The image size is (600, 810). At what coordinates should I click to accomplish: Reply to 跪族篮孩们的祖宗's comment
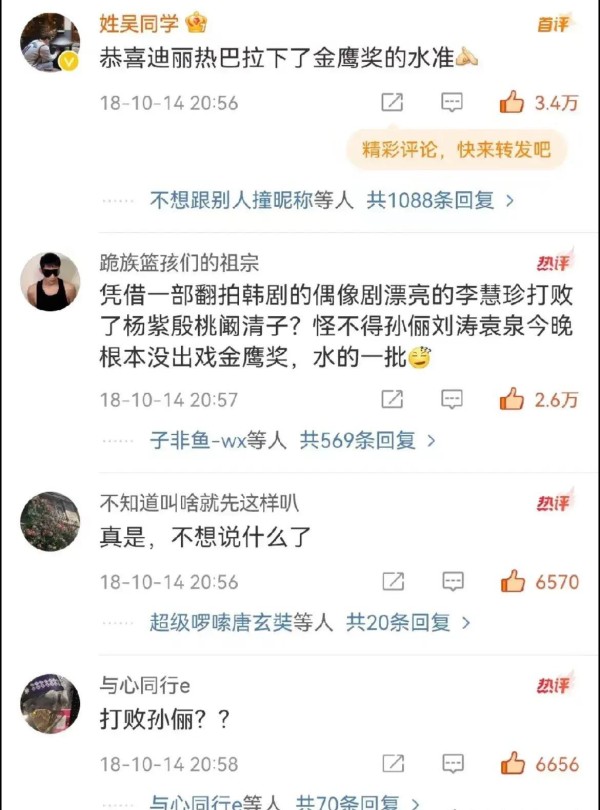tap(452, 399)
